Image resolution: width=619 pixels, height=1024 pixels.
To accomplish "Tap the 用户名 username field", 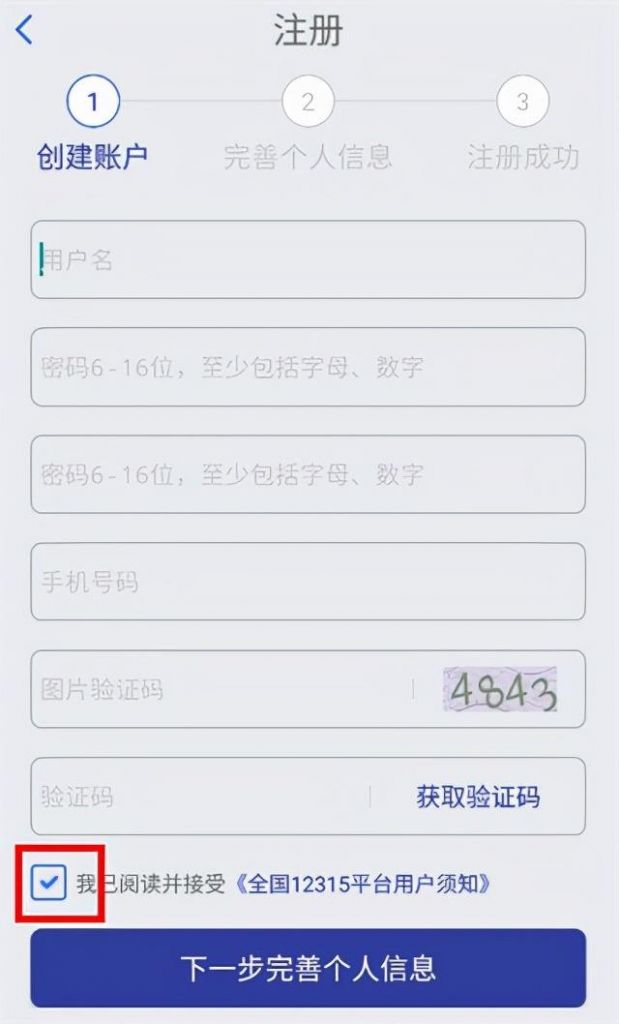I will click(308, 260).
